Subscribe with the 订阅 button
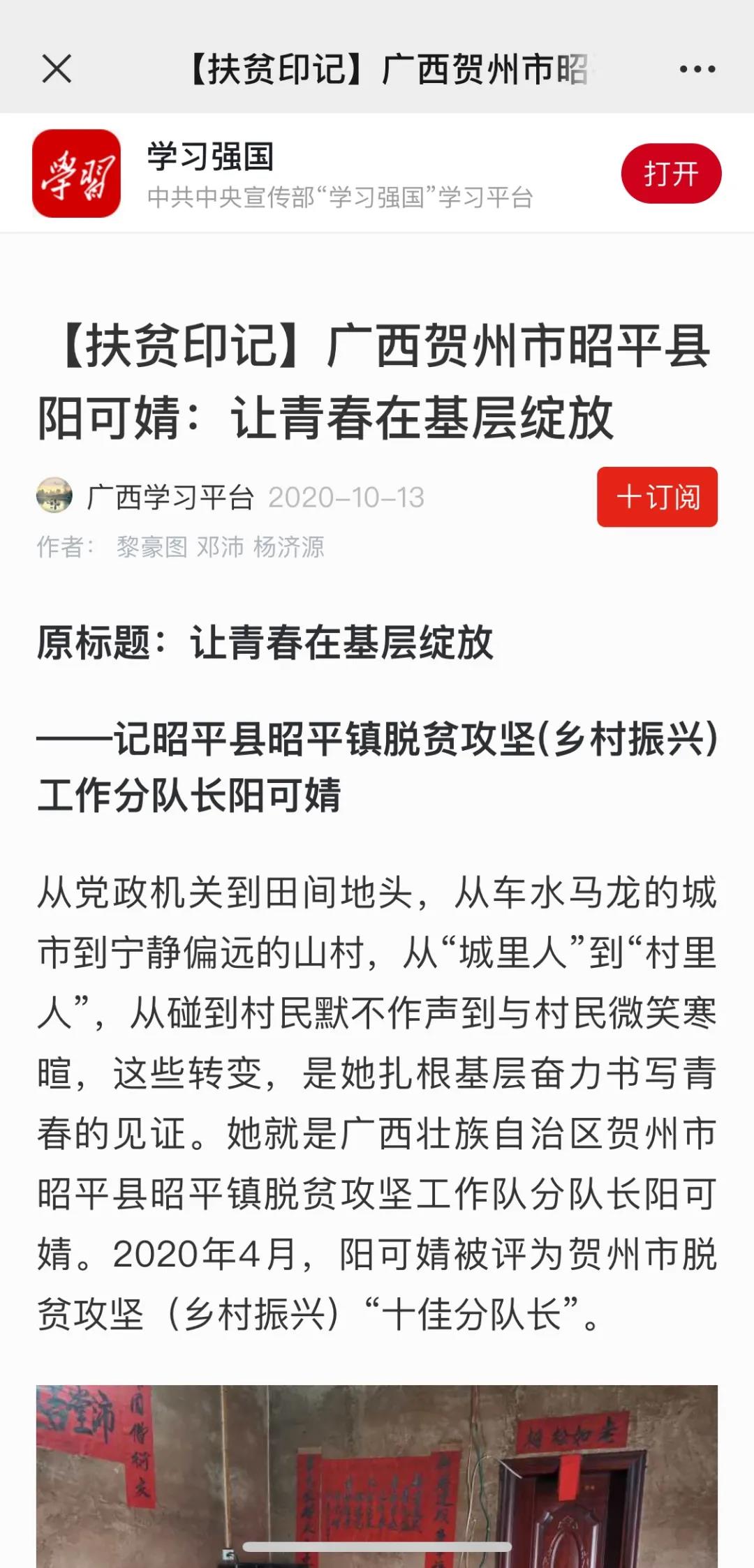The height and width of the screenshot is (1568, 754). point(657,497)
